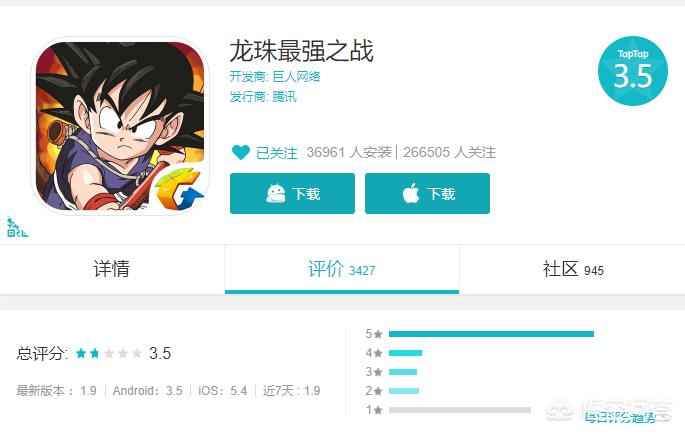The image size is (685, 434).
Task: Tap the Apple 下载 download button
Action: click(427, 194)
